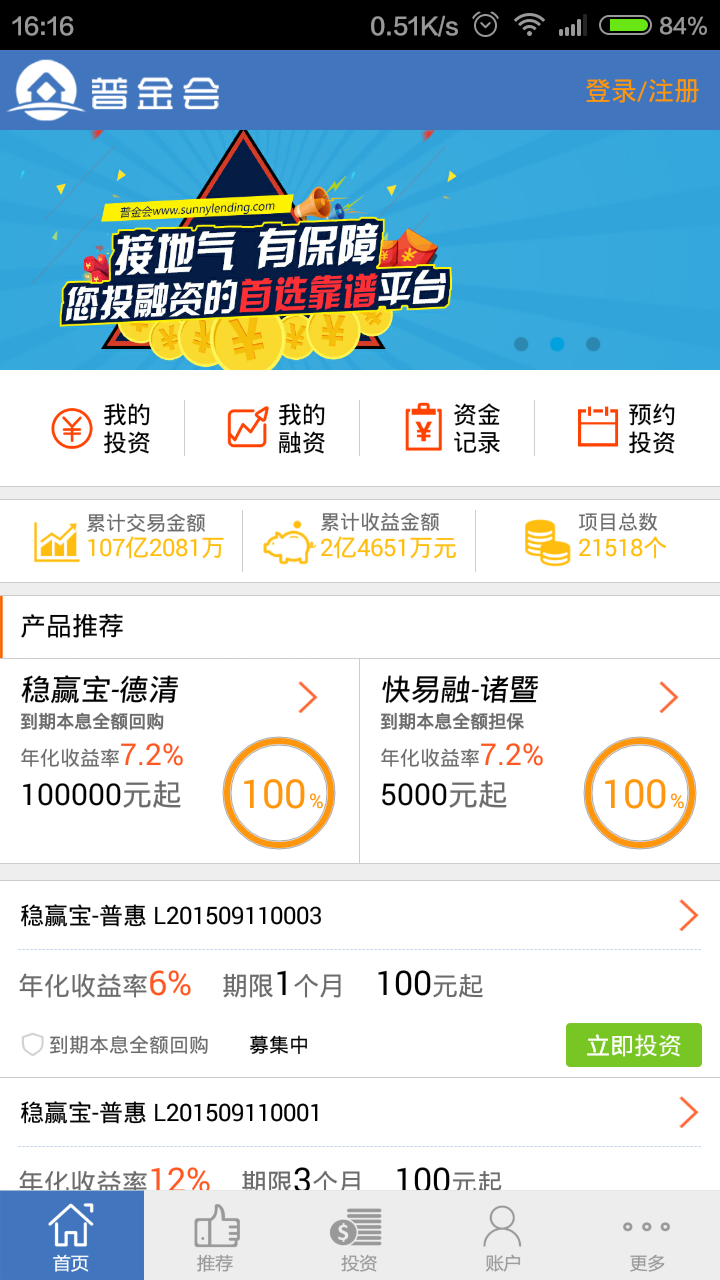Expand details for 快易融-诸暨 via its arrow
This screenshot has height=1280, width=720.
(668, 697)
